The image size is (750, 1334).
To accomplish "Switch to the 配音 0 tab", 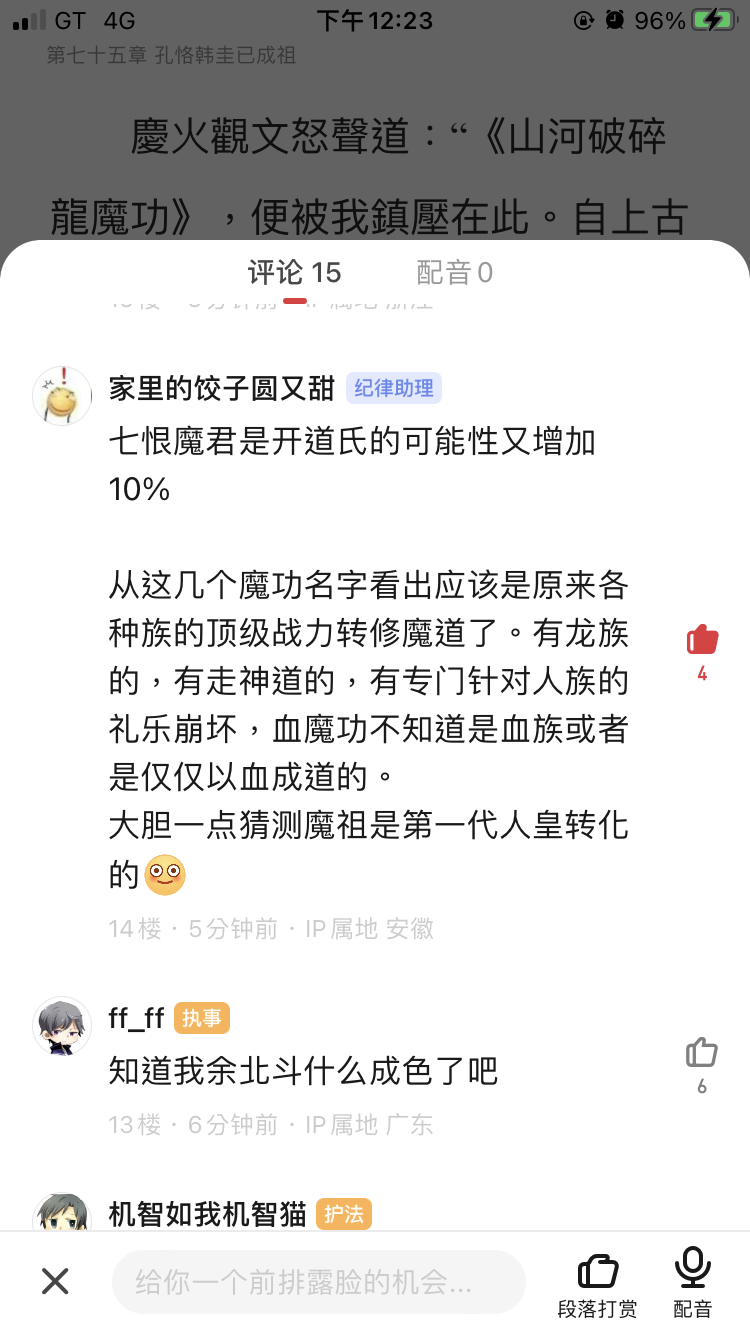I will coord(454,272).
